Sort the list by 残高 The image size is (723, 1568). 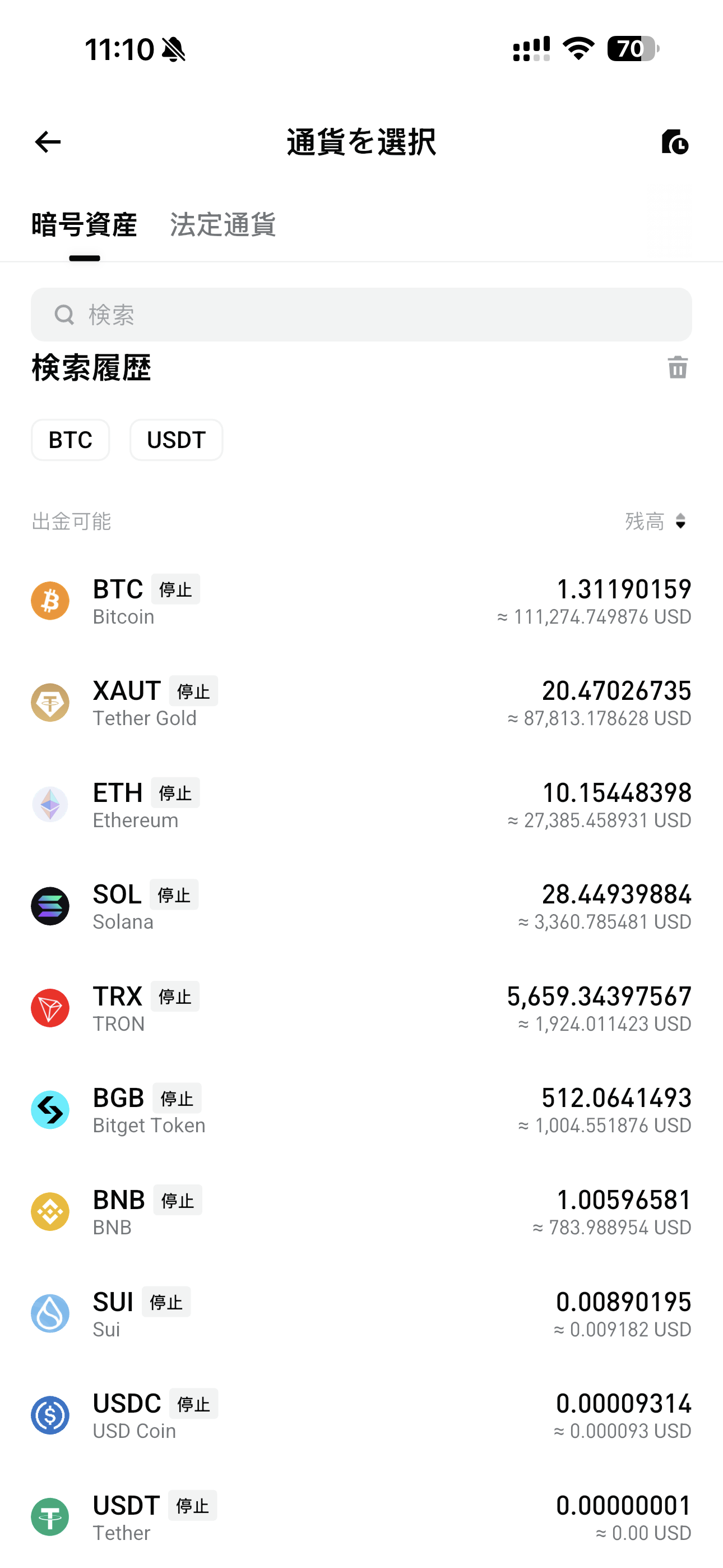657,521
